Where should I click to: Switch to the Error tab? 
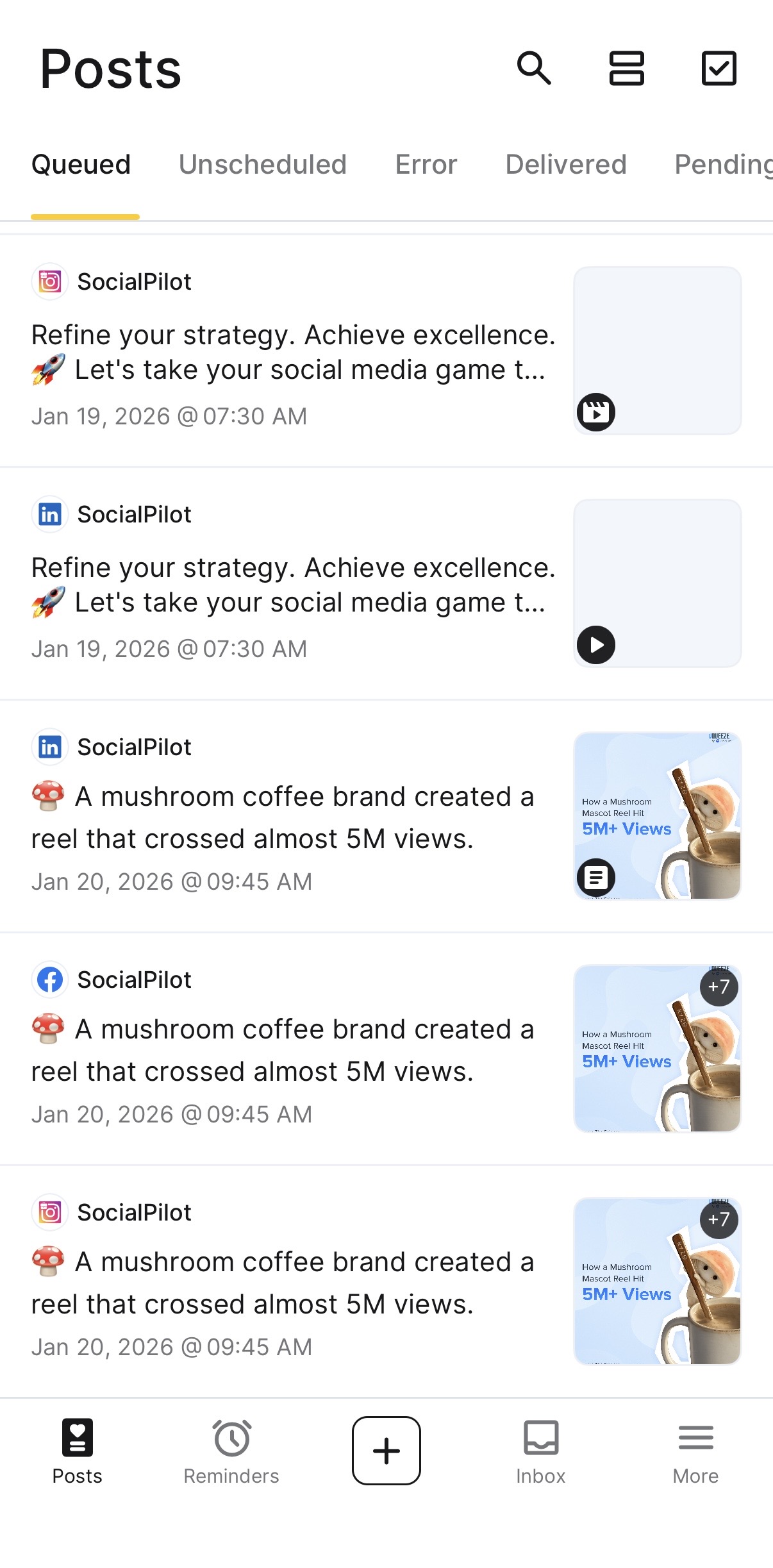point(426,165)
